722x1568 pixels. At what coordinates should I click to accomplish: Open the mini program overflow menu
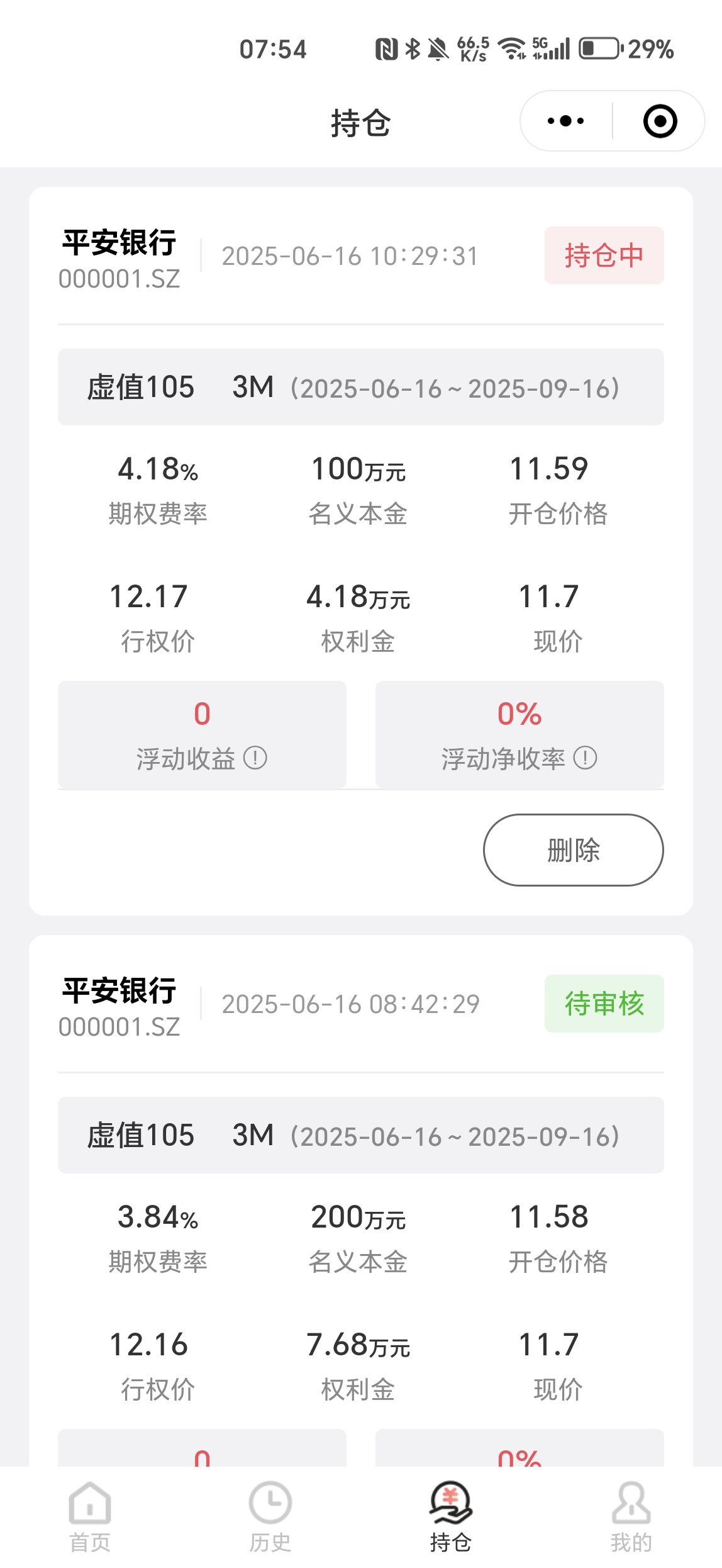[565, 121]
